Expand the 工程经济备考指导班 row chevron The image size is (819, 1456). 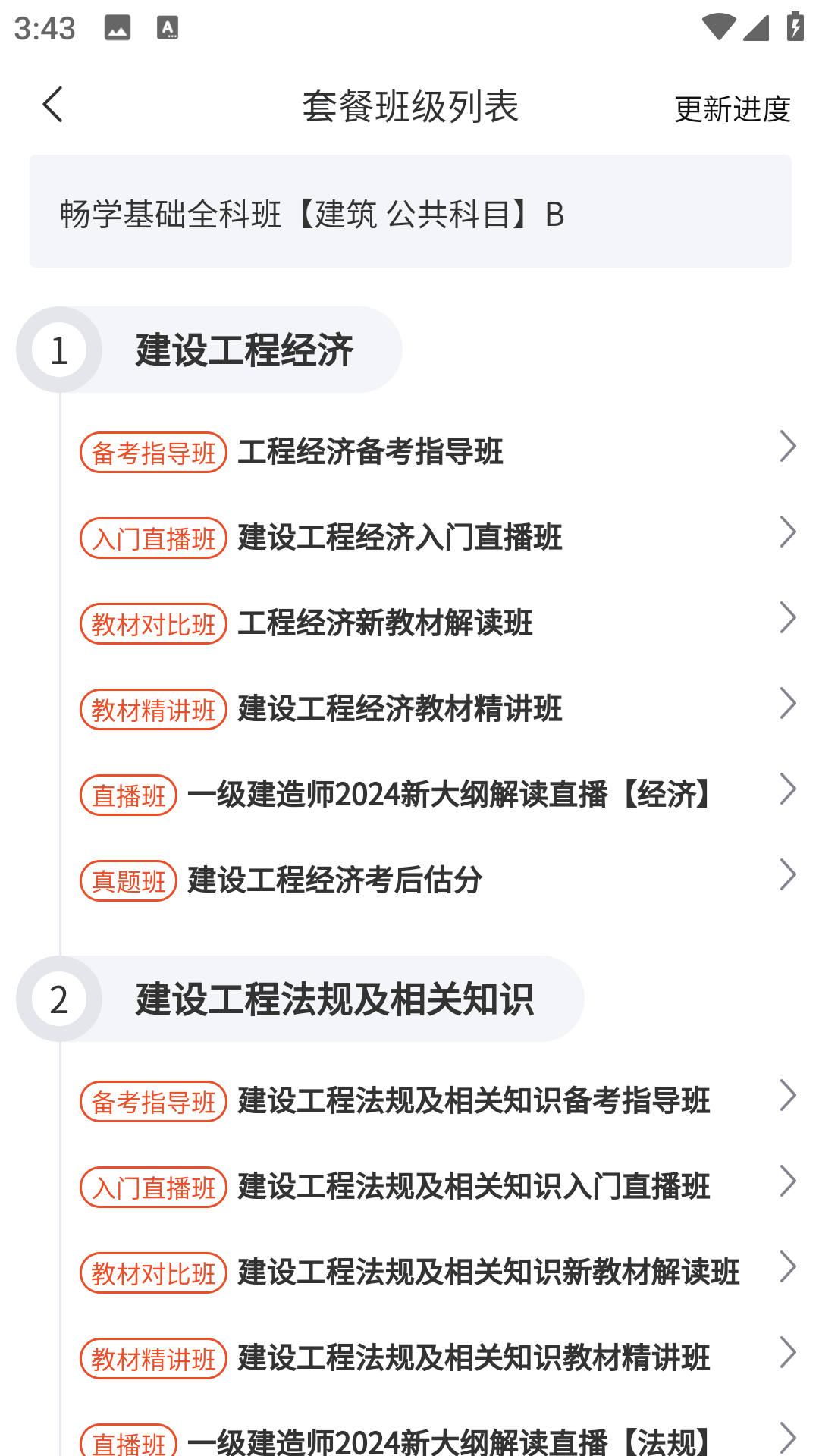(x=787, y=447)
